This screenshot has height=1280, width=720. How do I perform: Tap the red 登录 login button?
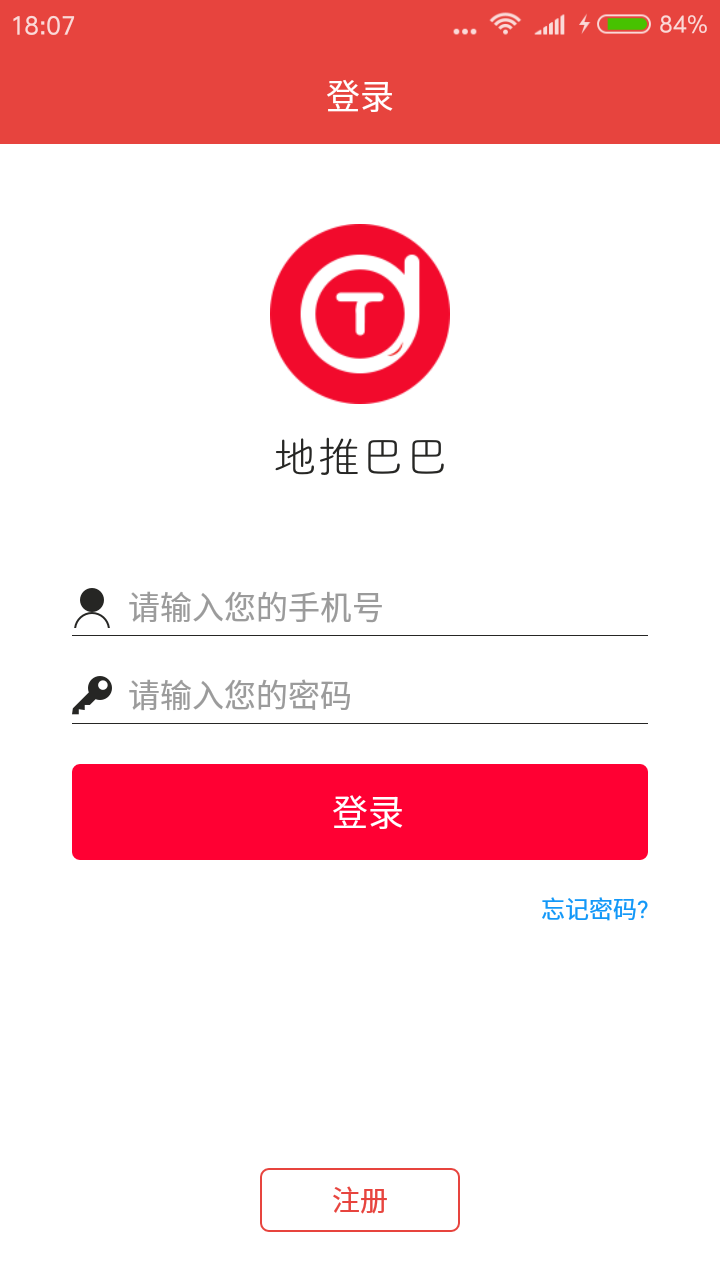[360, 812]
